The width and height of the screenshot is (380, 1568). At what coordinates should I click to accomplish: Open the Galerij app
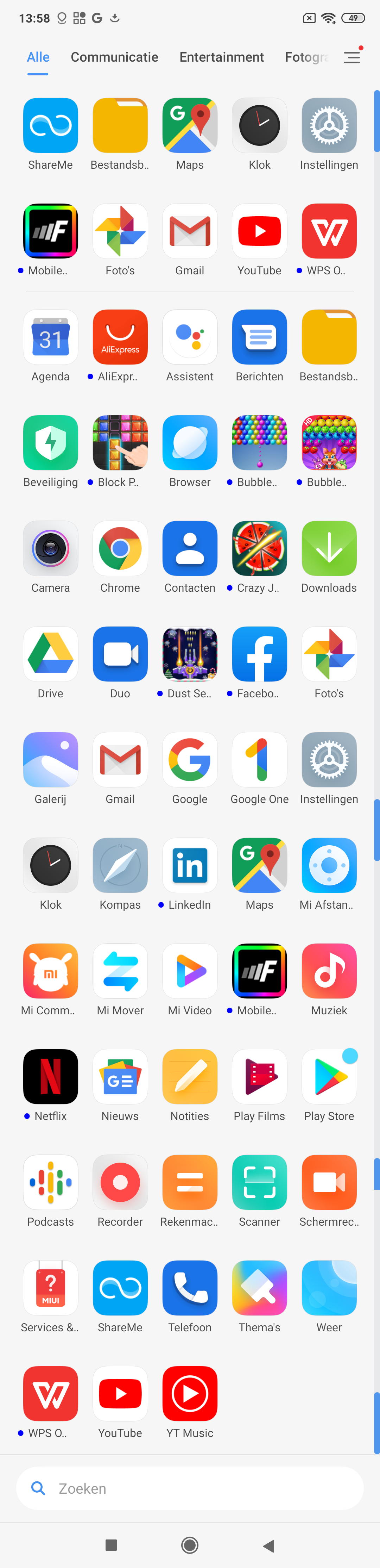point(50,760)
